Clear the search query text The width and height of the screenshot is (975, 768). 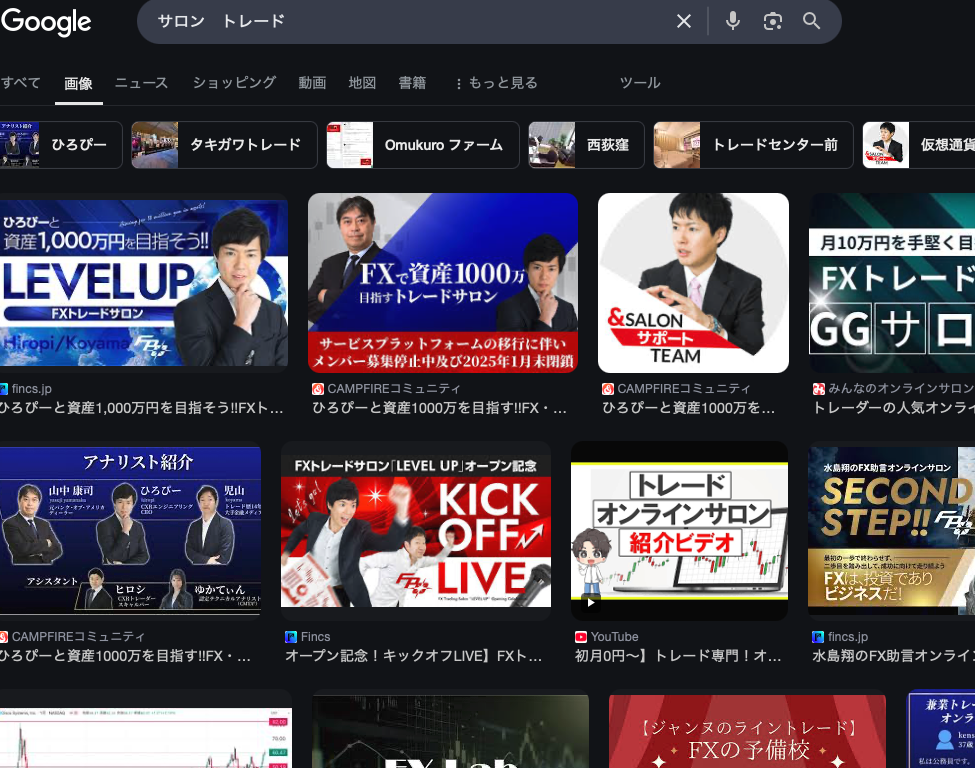coord(684,21)
